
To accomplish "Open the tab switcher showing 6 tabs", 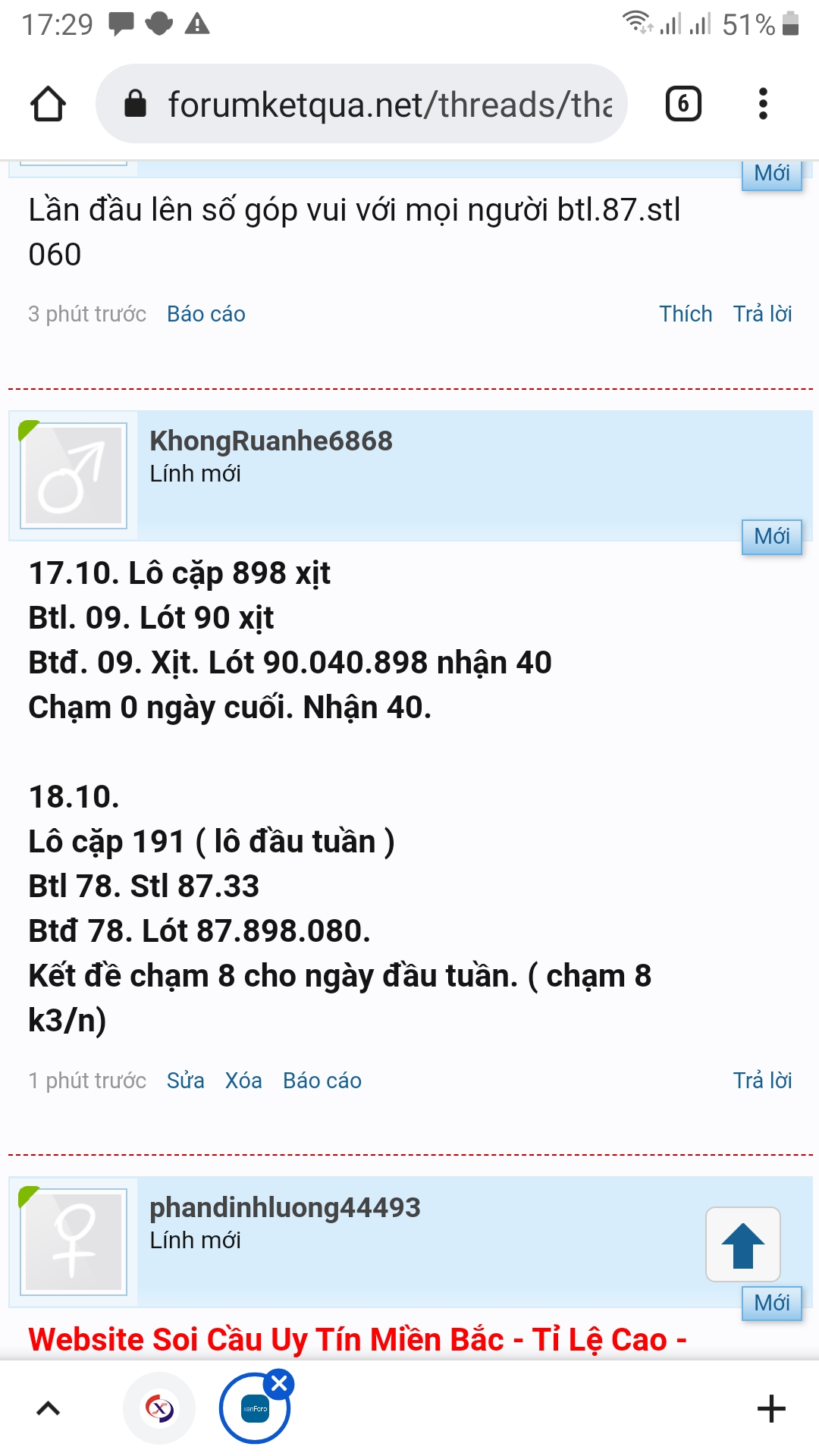I will pyautogui.click(x=682, y=104).
